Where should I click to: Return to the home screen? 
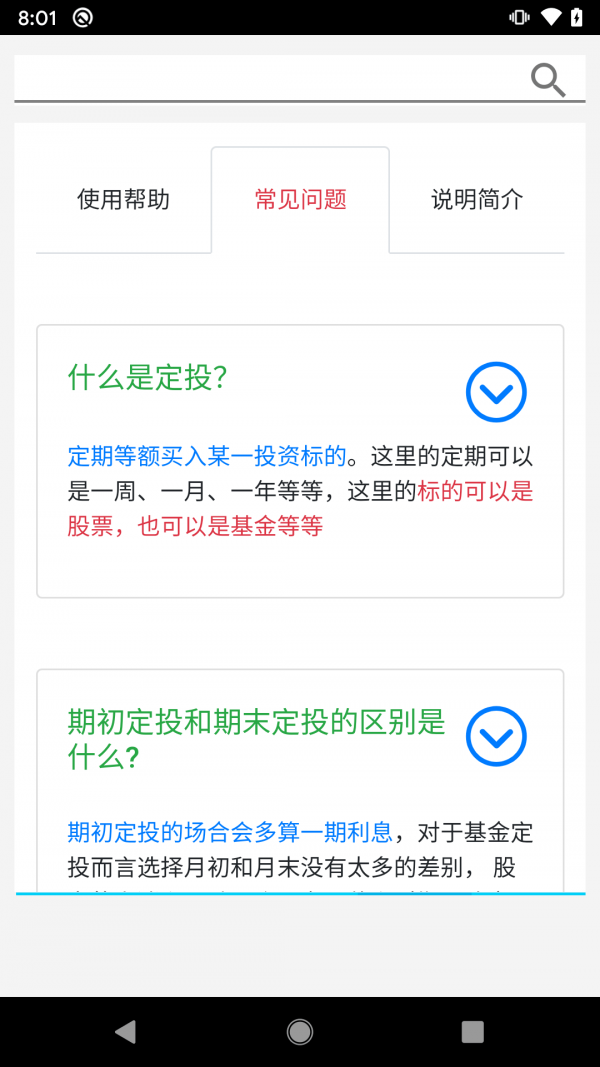299,1032
